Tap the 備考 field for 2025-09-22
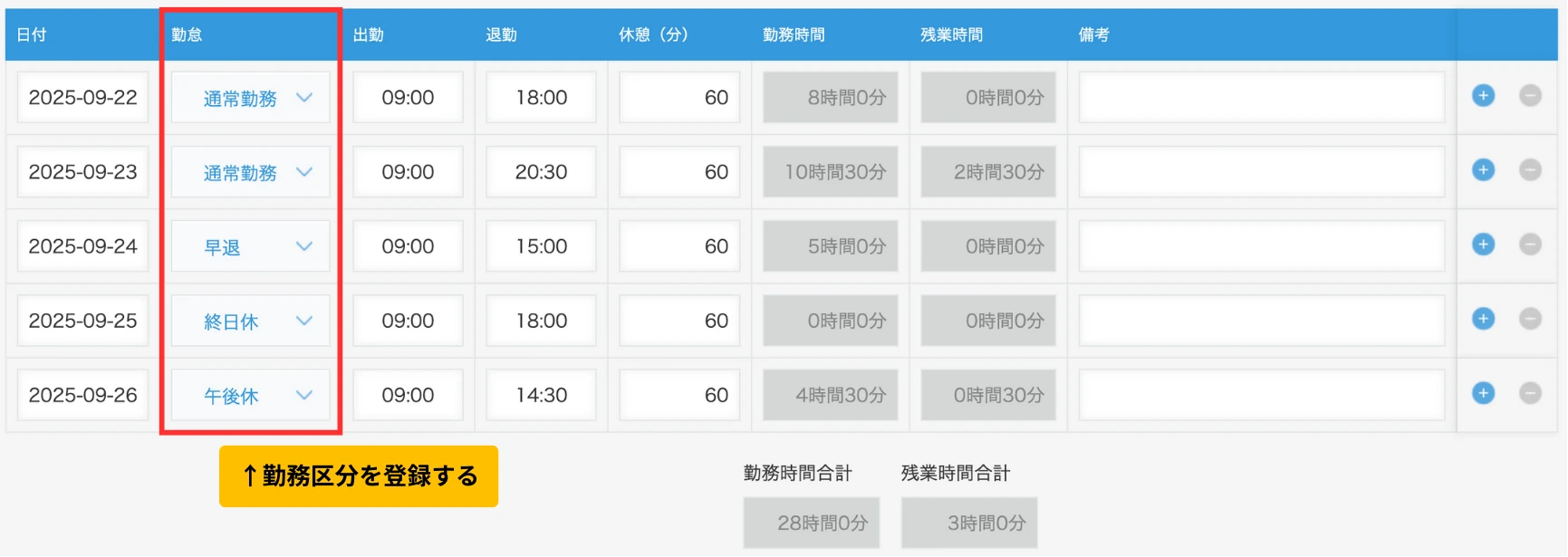The width and height of the screenshot is (1568, 557). (1261, 98)
